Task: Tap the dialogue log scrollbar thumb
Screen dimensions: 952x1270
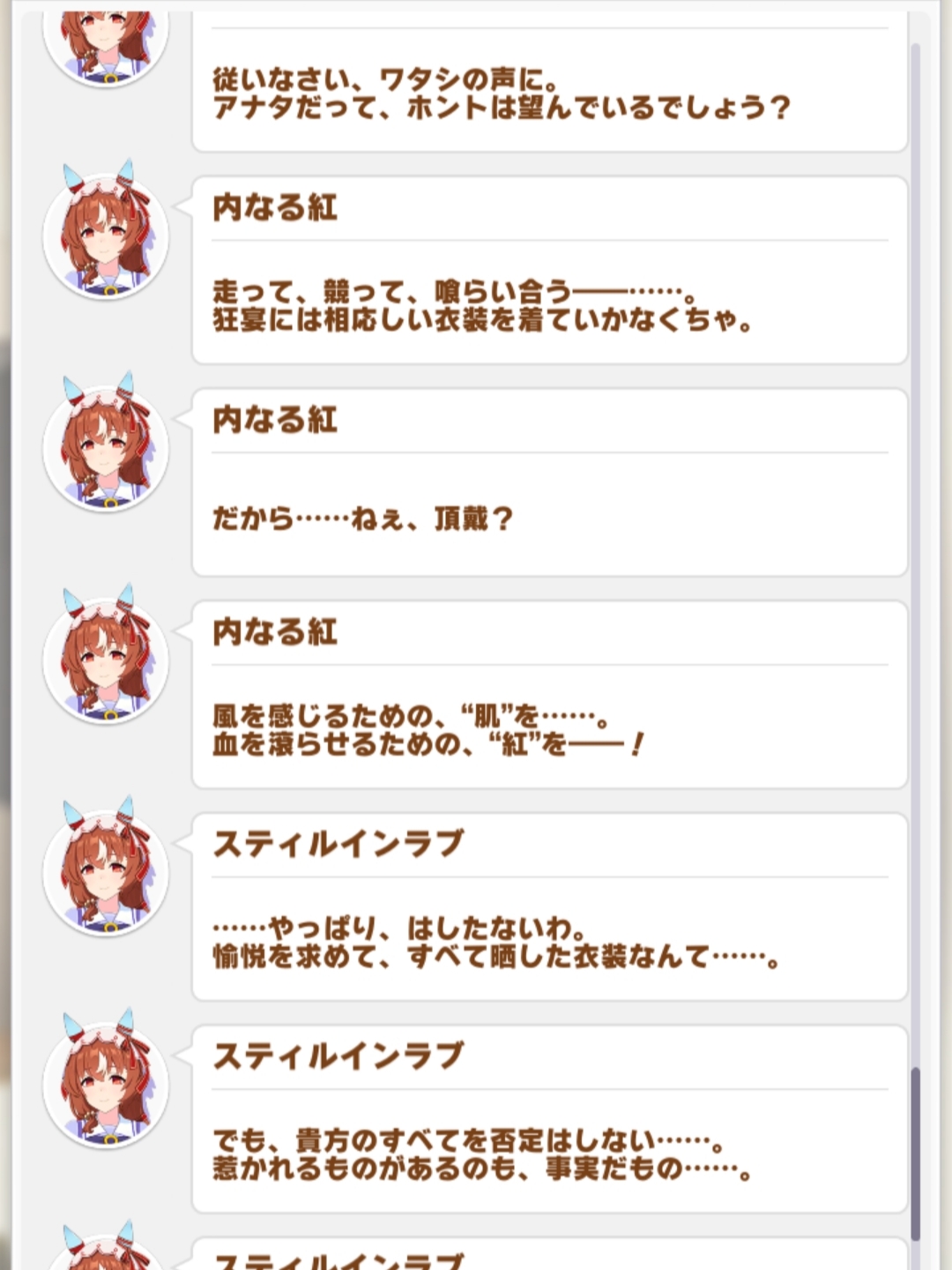Action: pyautogui.click(x=915, y=1154)
